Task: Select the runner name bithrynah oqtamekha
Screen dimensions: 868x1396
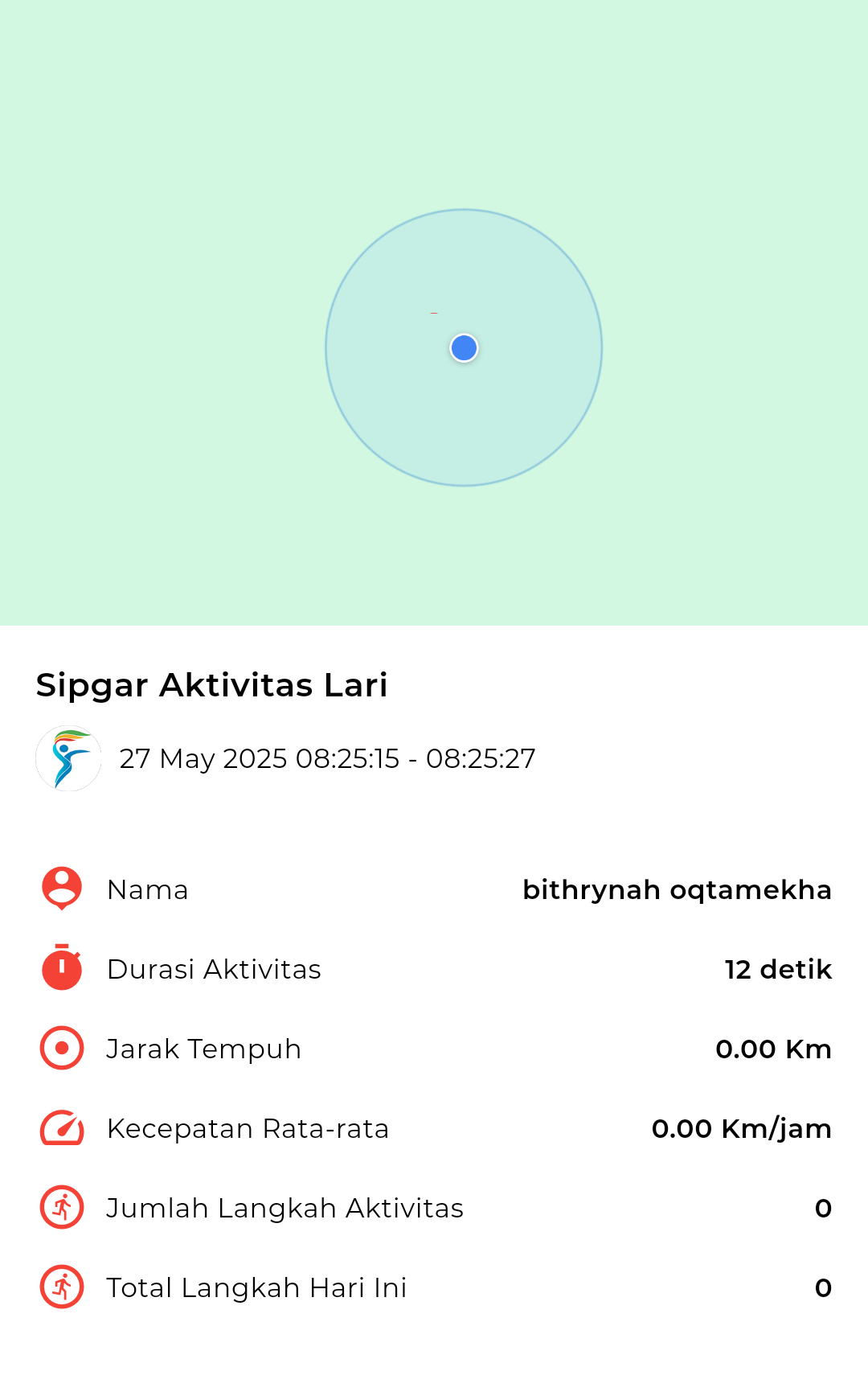Action: [x=679, y=889]
